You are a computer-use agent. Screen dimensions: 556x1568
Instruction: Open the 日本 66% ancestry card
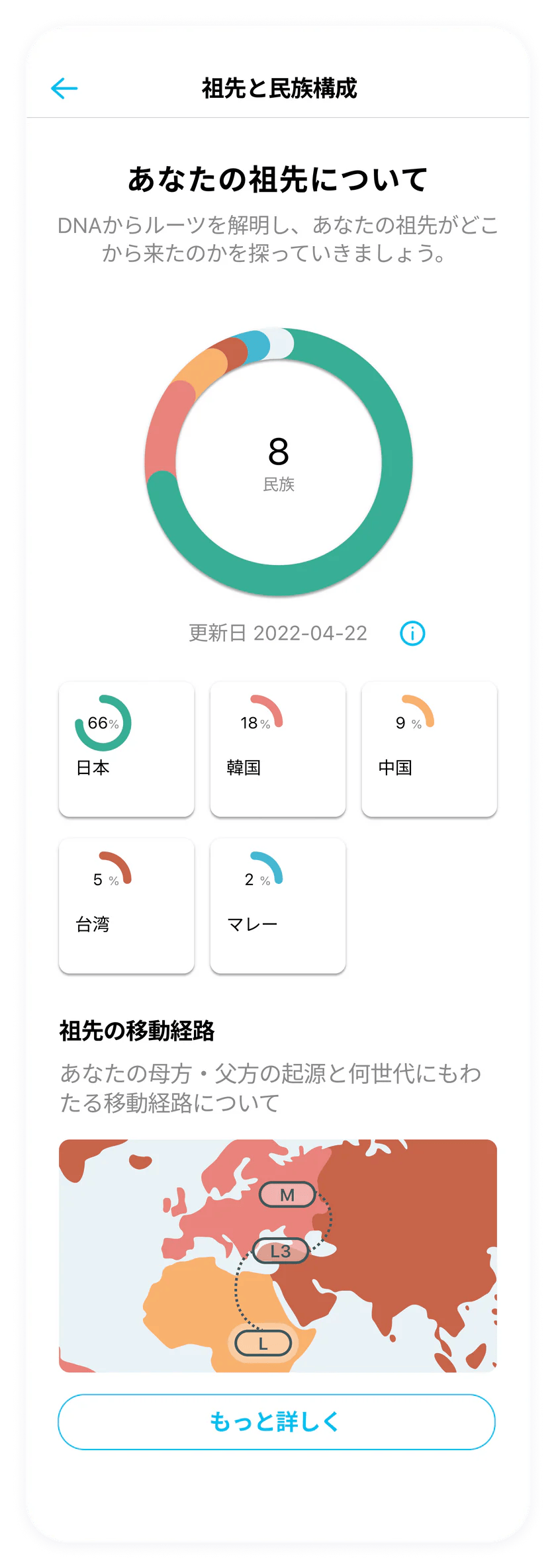pos(126,749)
